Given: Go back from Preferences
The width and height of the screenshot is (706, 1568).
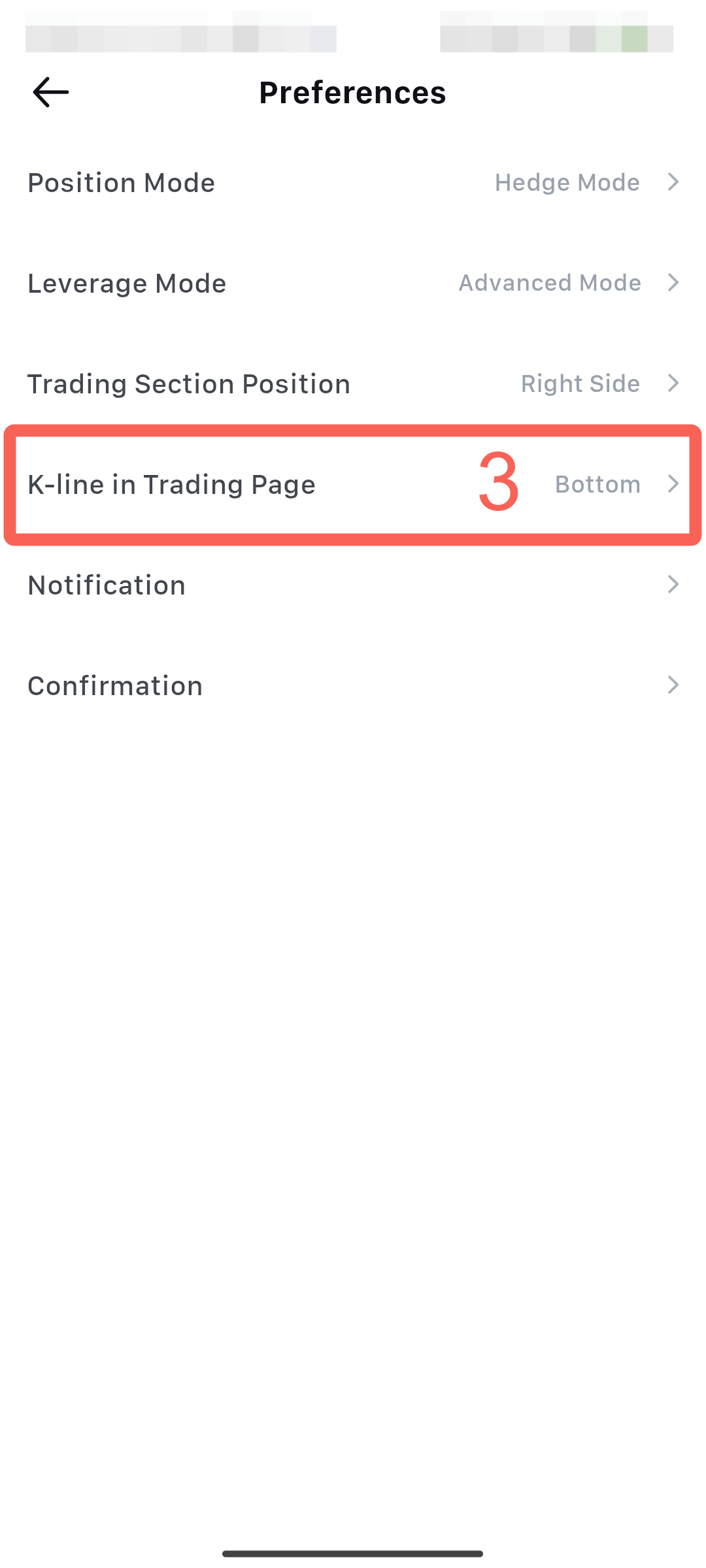Looking at the screenshot, I should [51, 92].
